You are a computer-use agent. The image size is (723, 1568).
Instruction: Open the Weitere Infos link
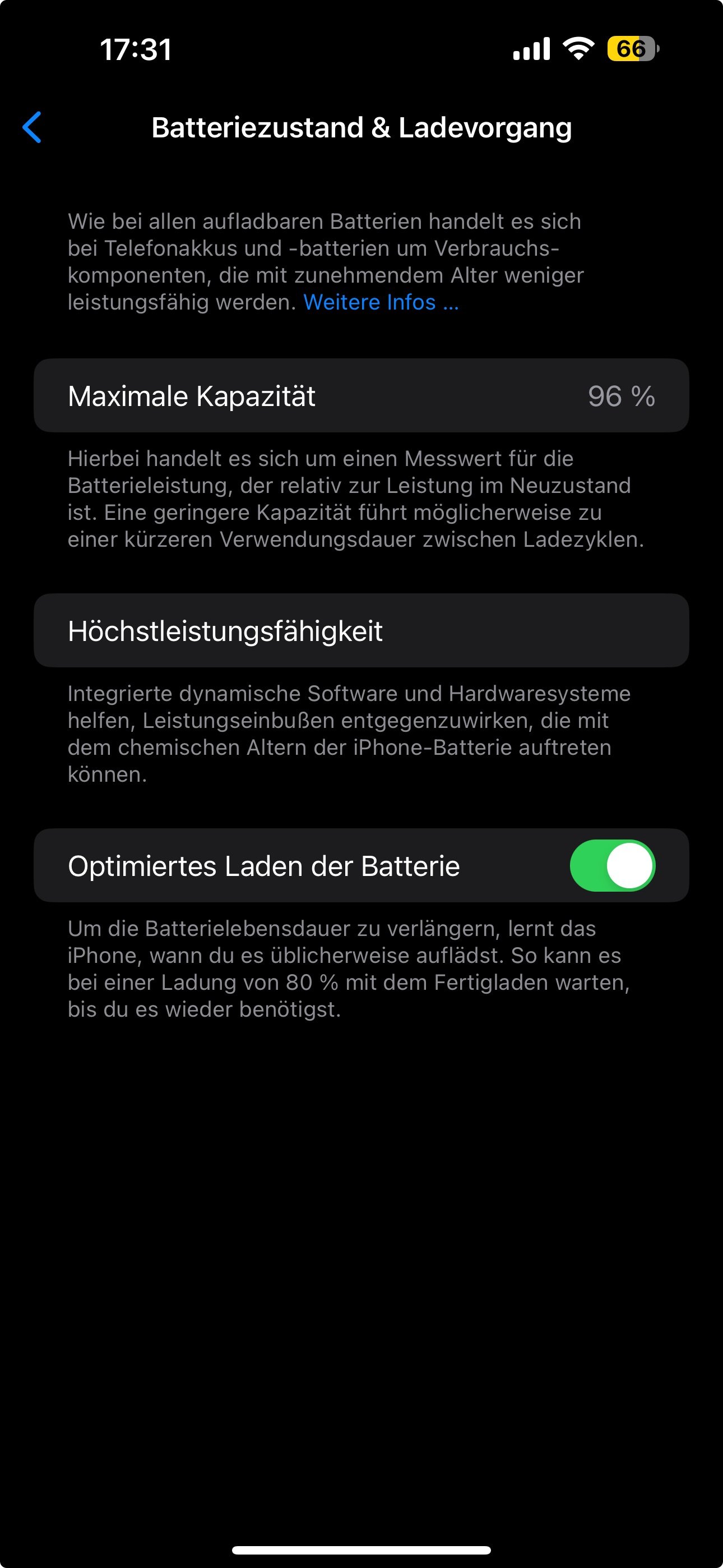[x=381, y=302]
